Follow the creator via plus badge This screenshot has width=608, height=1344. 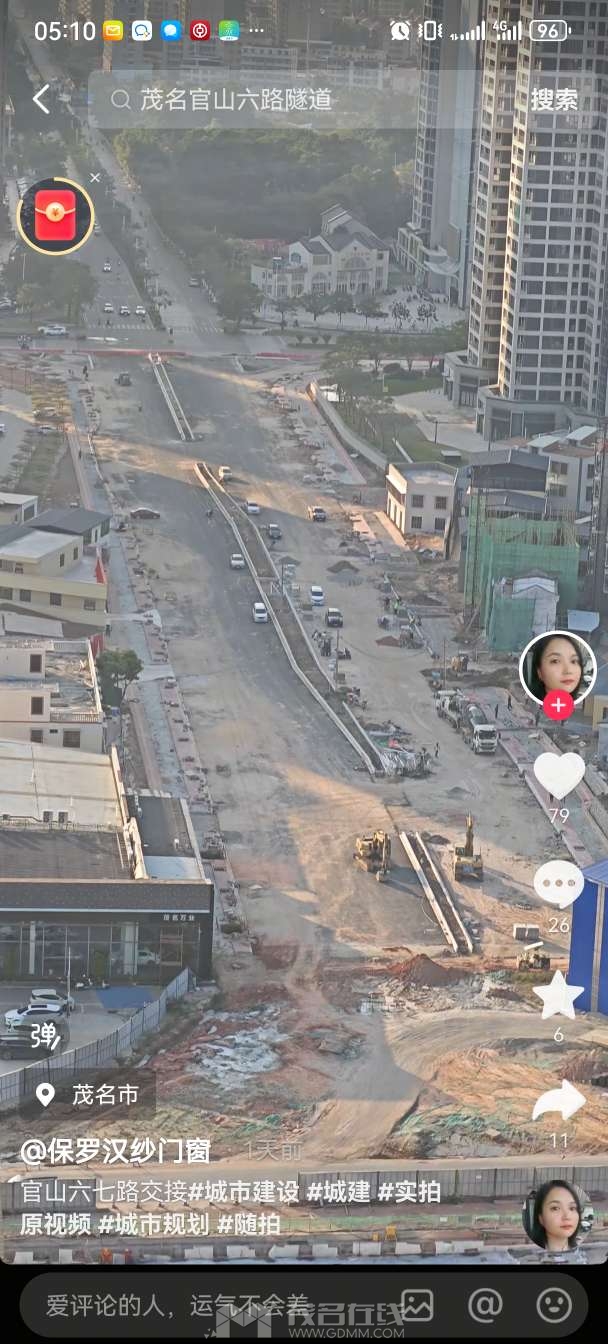tap(558, 706)
